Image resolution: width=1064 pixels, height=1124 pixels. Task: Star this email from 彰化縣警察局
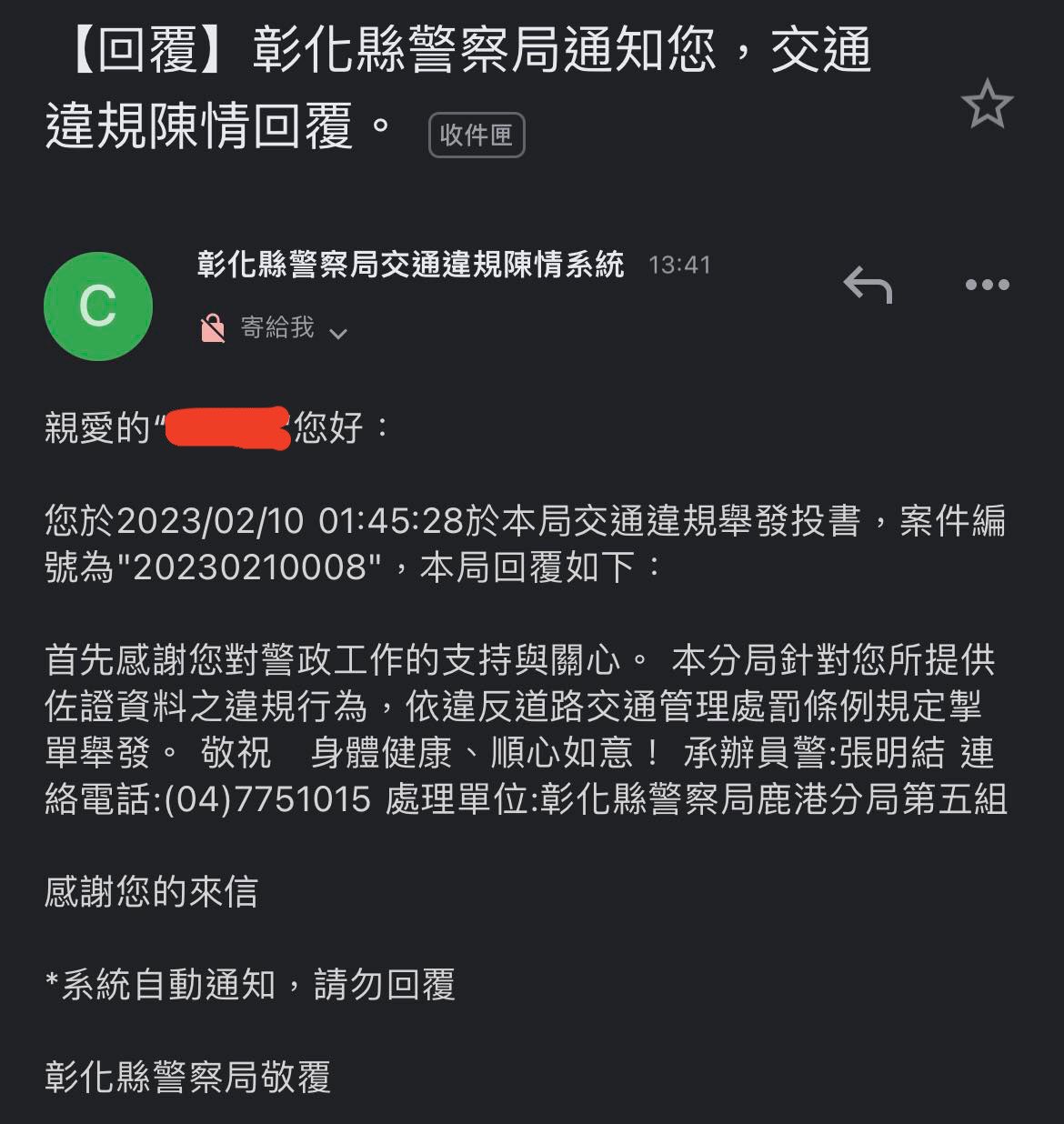coord(987,104)
